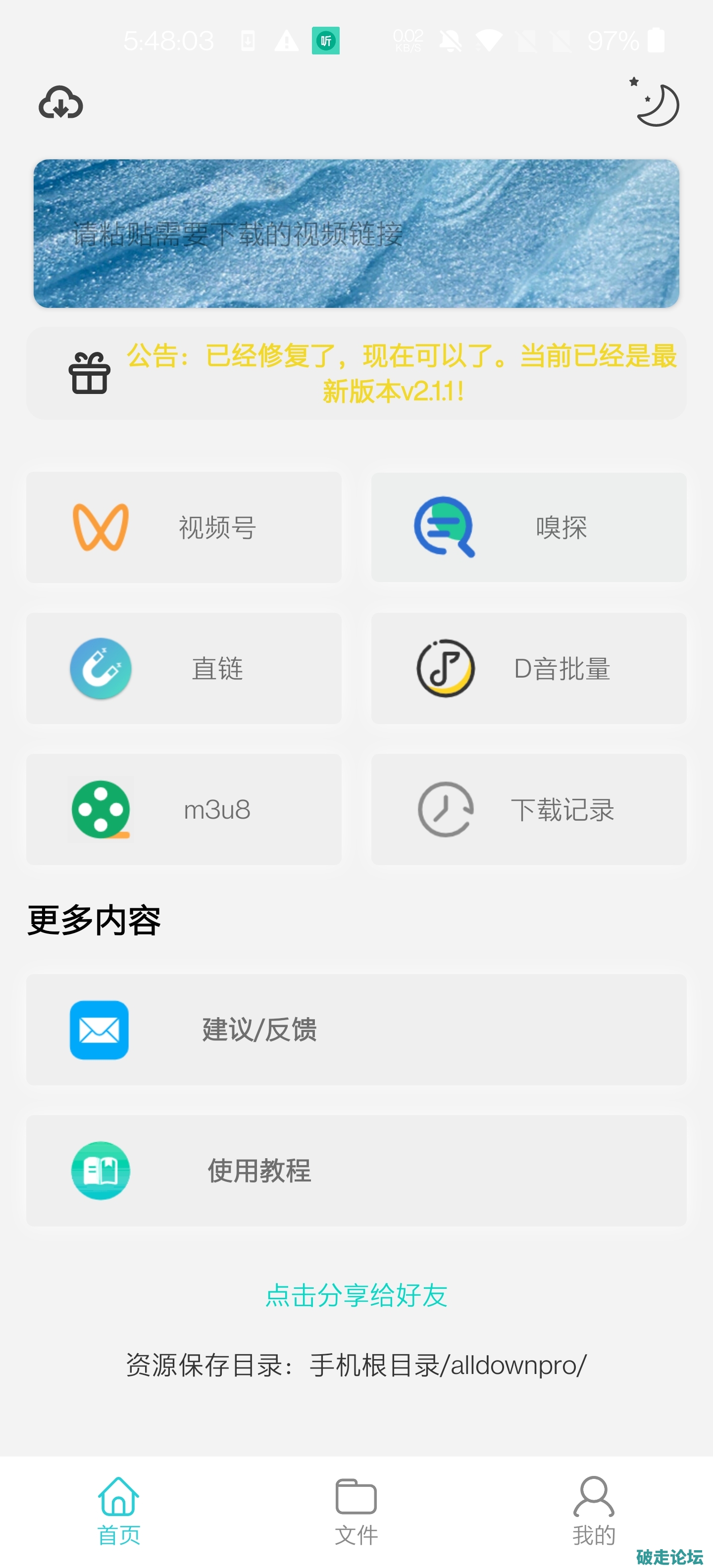Screen dimensions: 713x1568
Task: Open 下载记录 via the clock icon
Action: [444, 810]
